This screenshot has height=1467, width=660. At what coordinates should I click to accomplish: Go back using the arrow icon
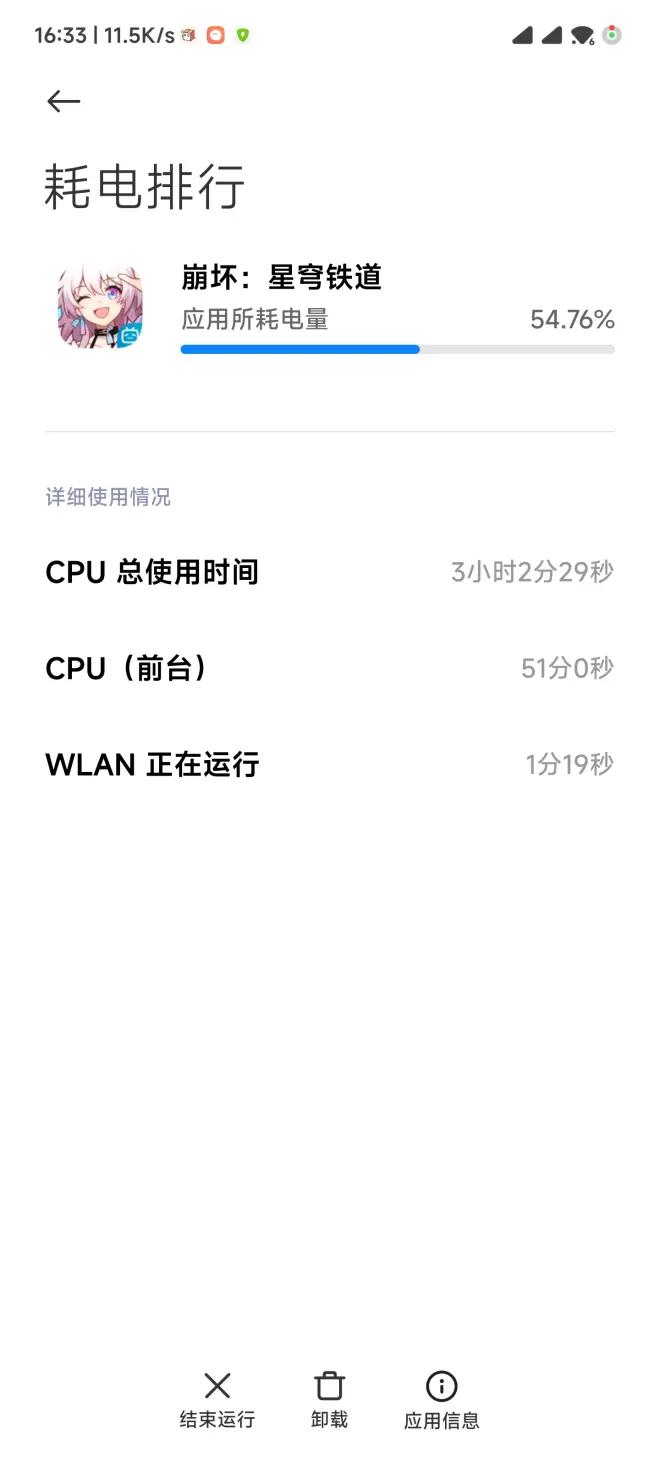pyautogui.click(x=63, y=101)
